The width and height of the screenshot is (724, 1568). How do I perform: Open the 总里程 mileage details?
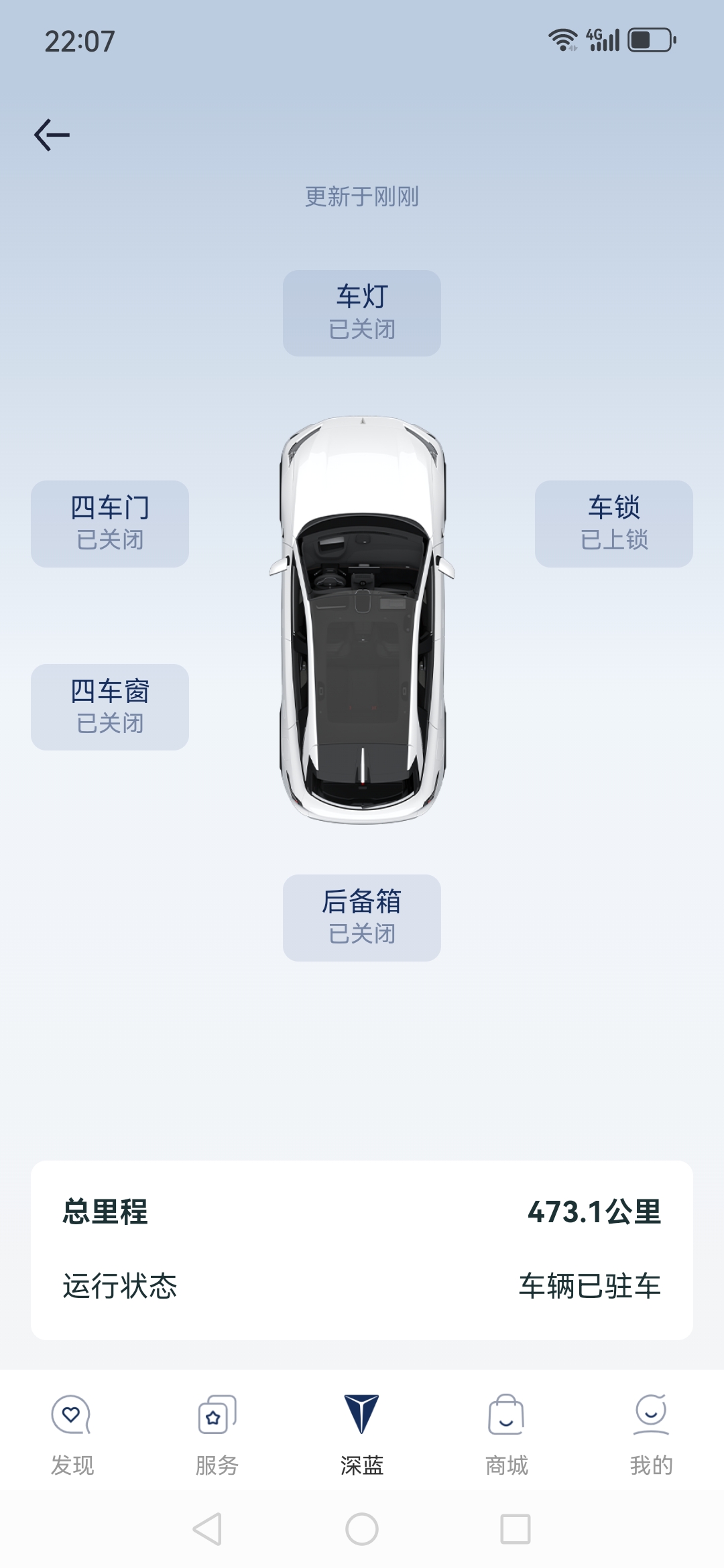coord(105,1213)
